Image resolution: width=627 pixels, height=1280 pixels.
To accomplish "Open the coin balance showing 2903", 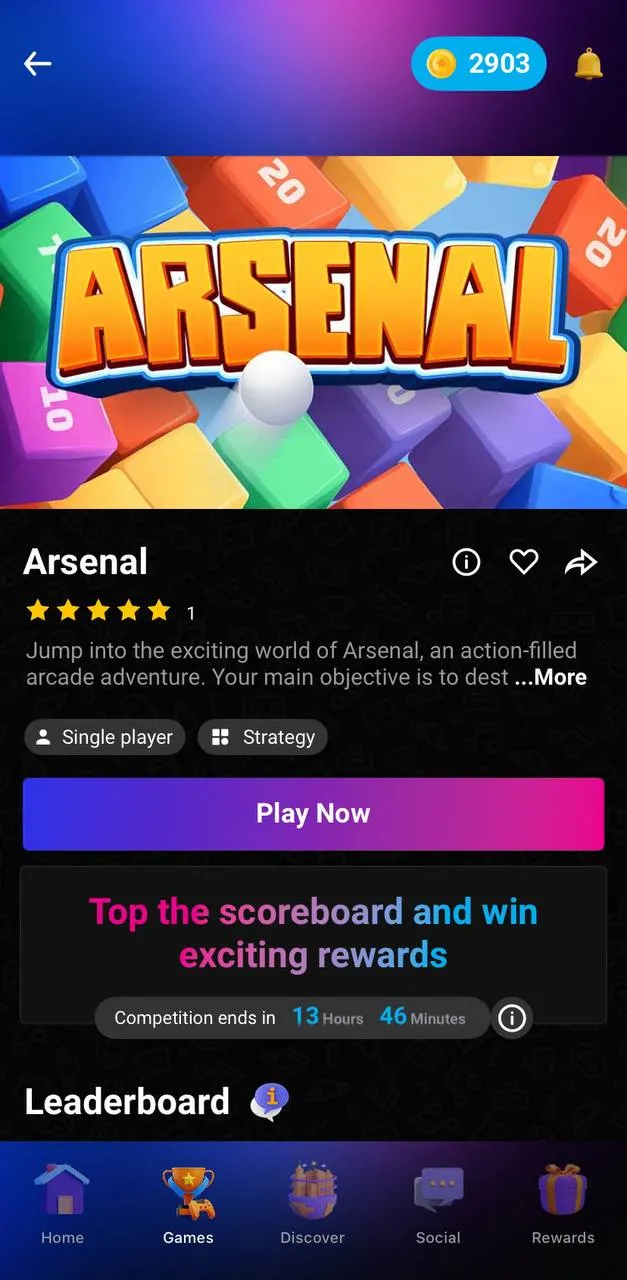I will 479,64.
